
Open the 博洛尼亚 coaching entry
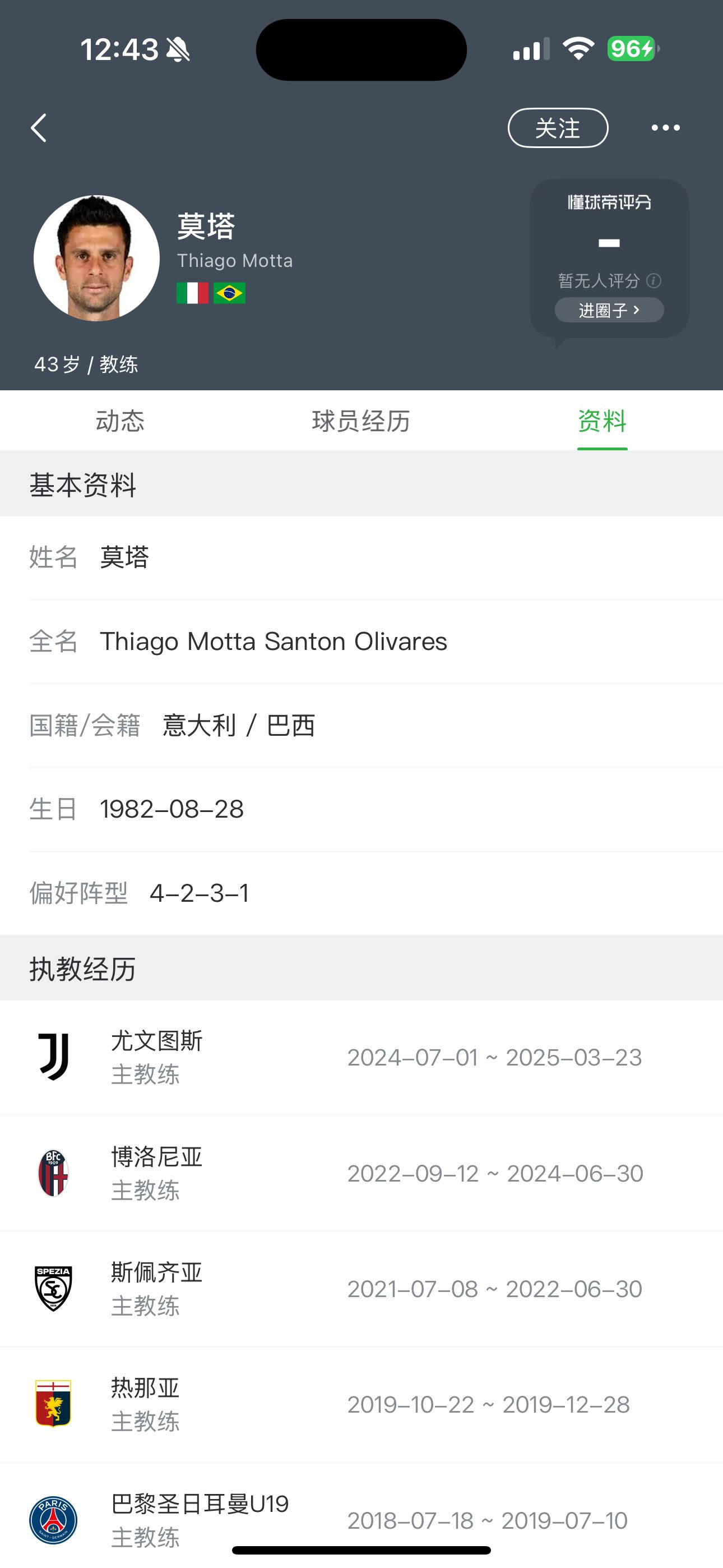[156, 1173]
